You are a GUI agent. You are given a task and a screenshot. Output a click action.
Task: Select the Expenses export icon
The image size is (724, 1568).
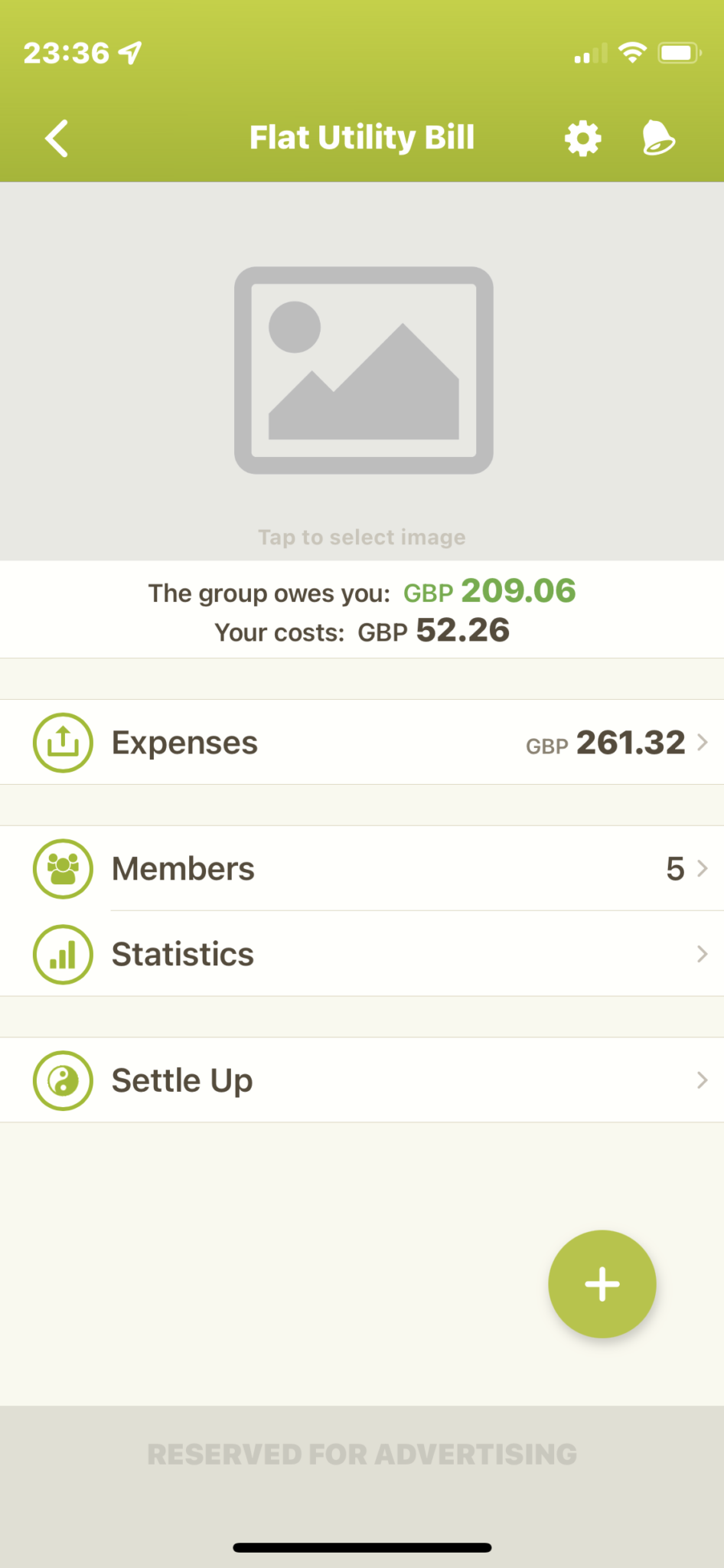click(63, 741)
